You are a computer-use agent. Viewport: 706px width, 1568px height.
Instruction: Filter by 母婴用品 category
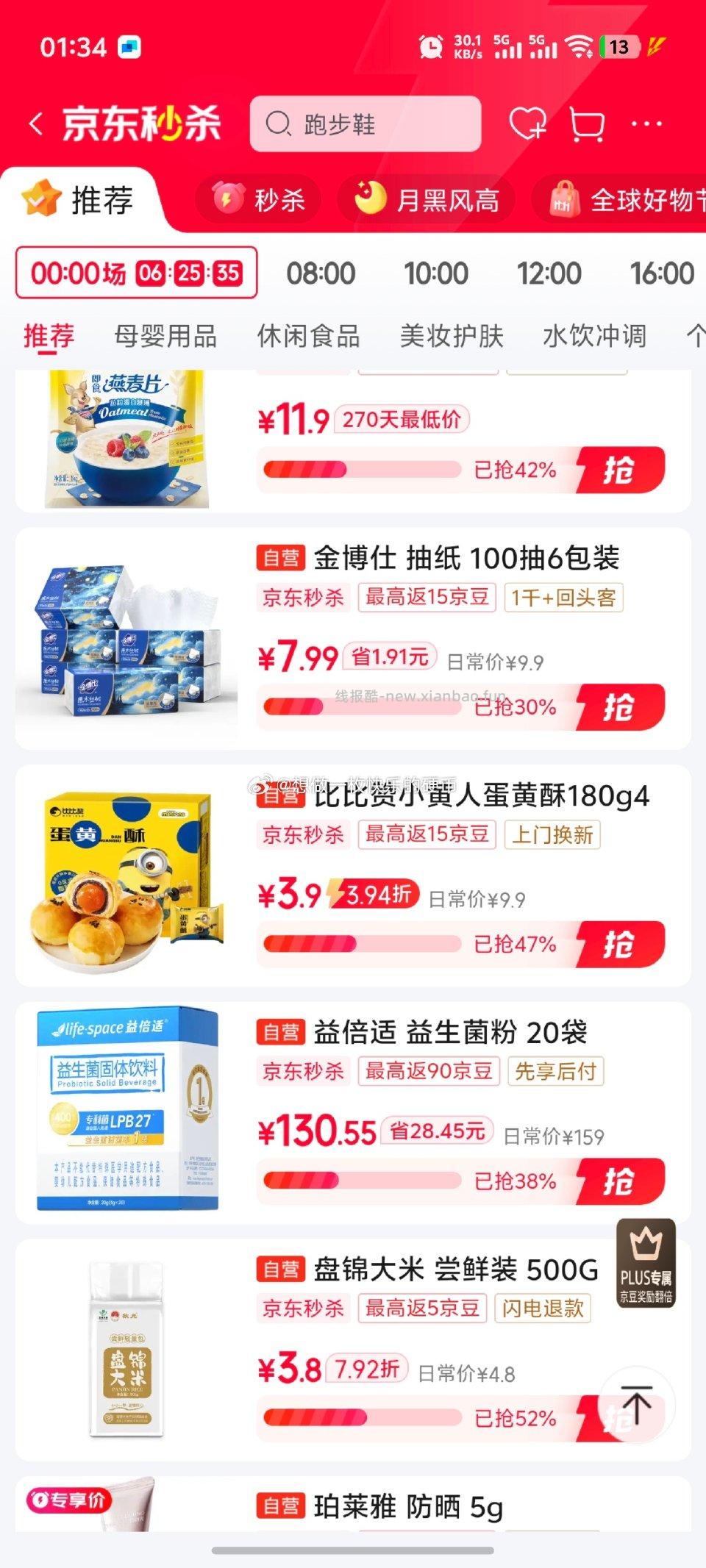(165, 336)
